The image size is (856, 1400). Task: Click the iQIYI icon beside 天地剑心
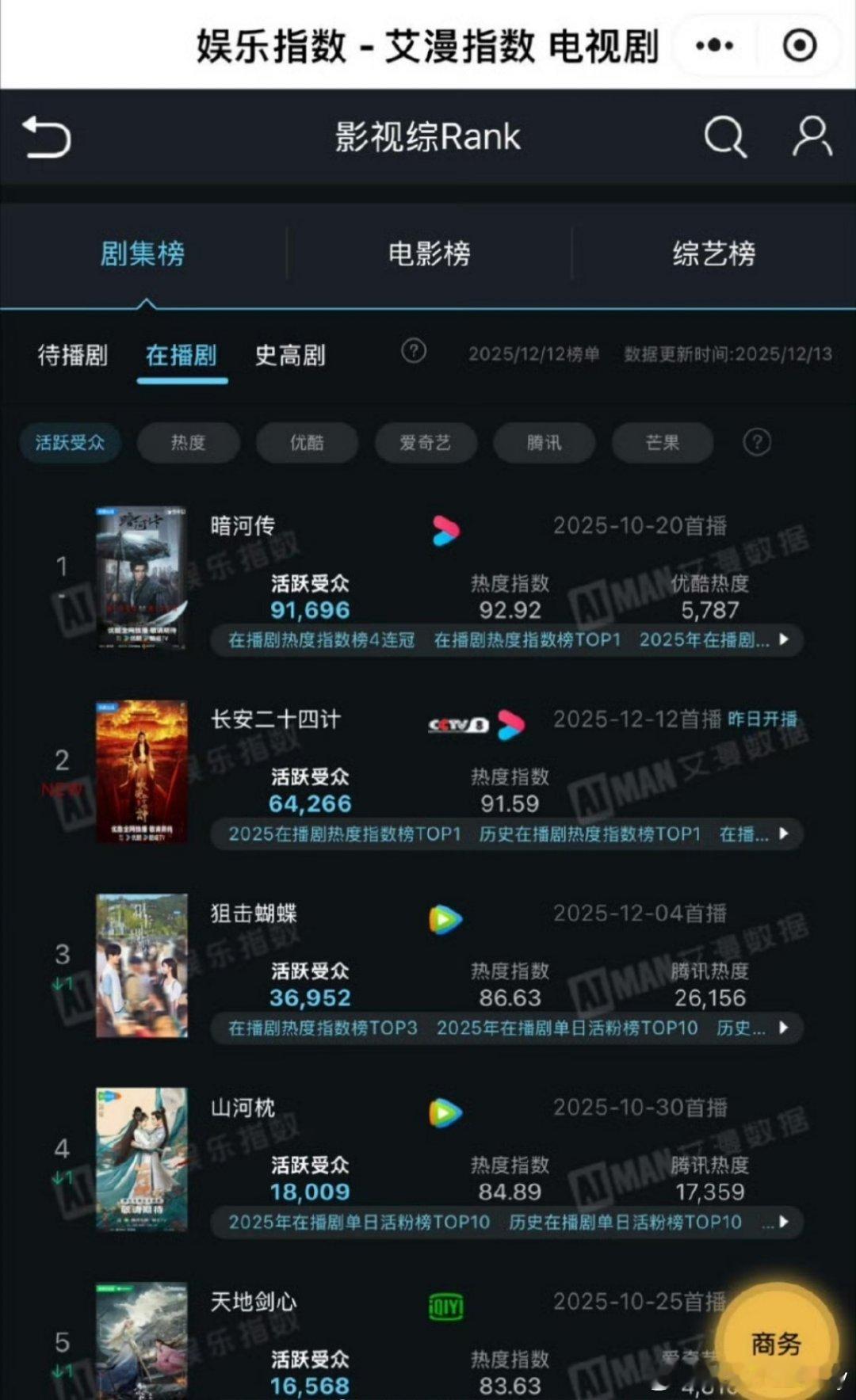pos(446,1304)
